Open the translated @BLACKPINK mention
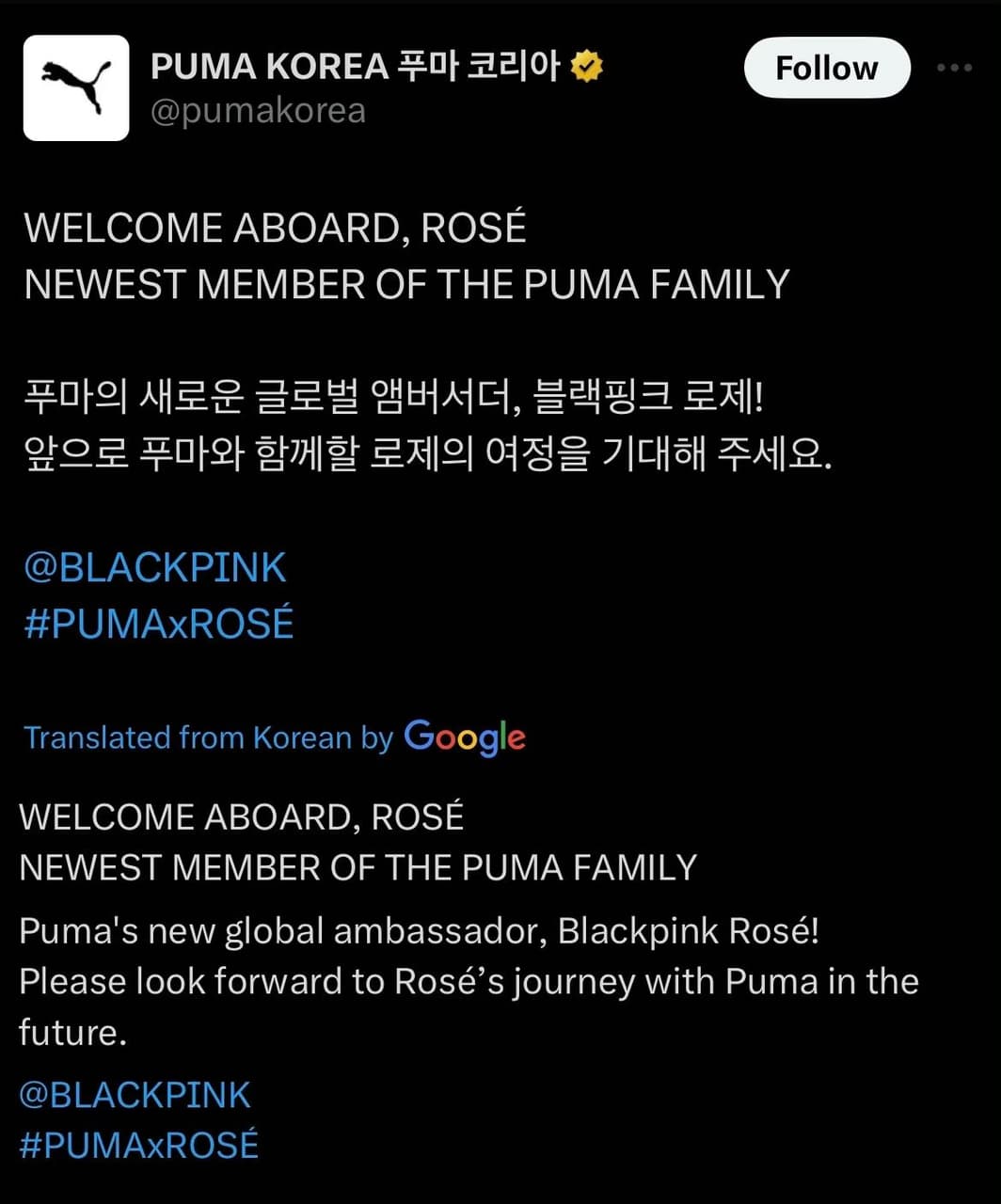This screenshot has height=1204, width=1001. click(134, 1094)
